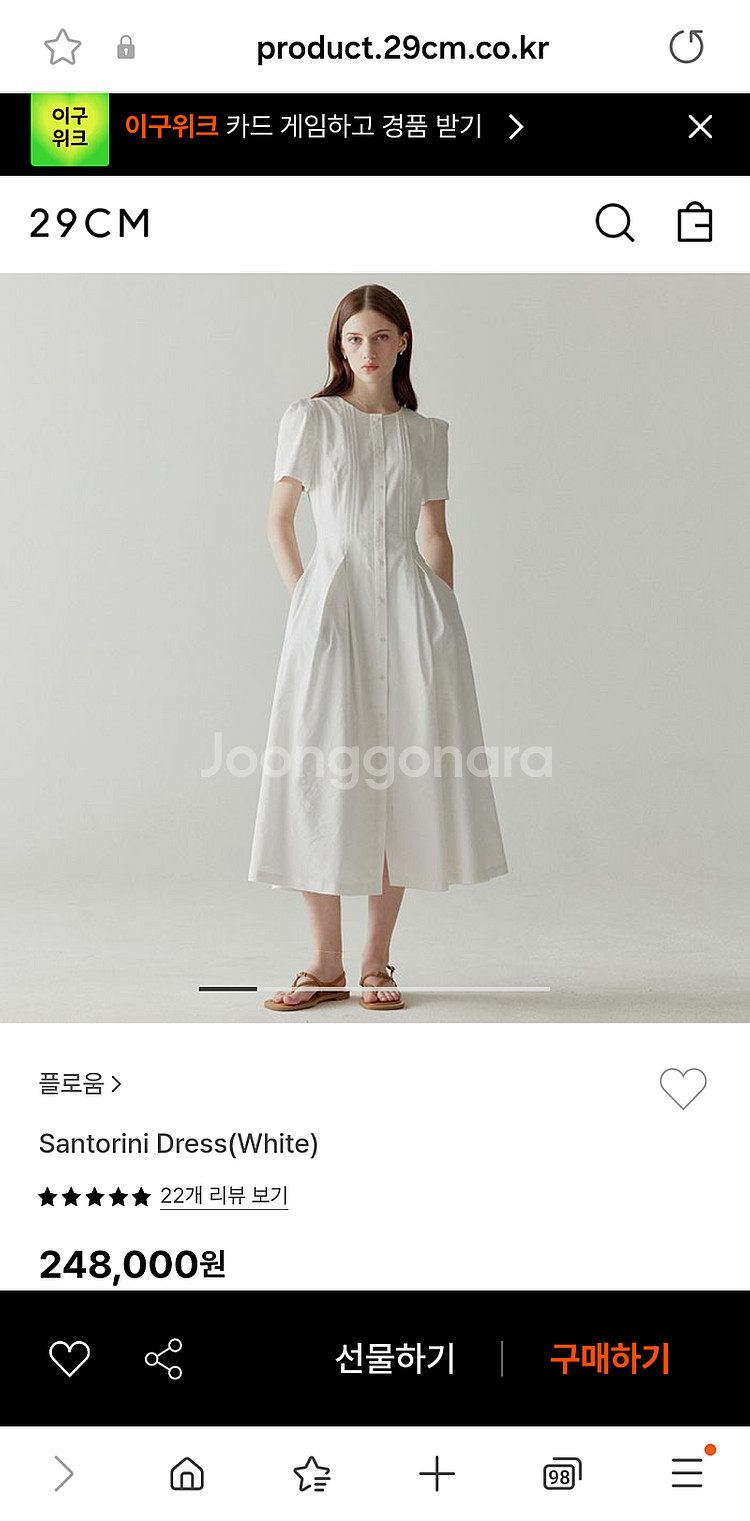Open search on the 29CM page
The height and width of the screenshot is (1521, 750).
coord(614,224)
